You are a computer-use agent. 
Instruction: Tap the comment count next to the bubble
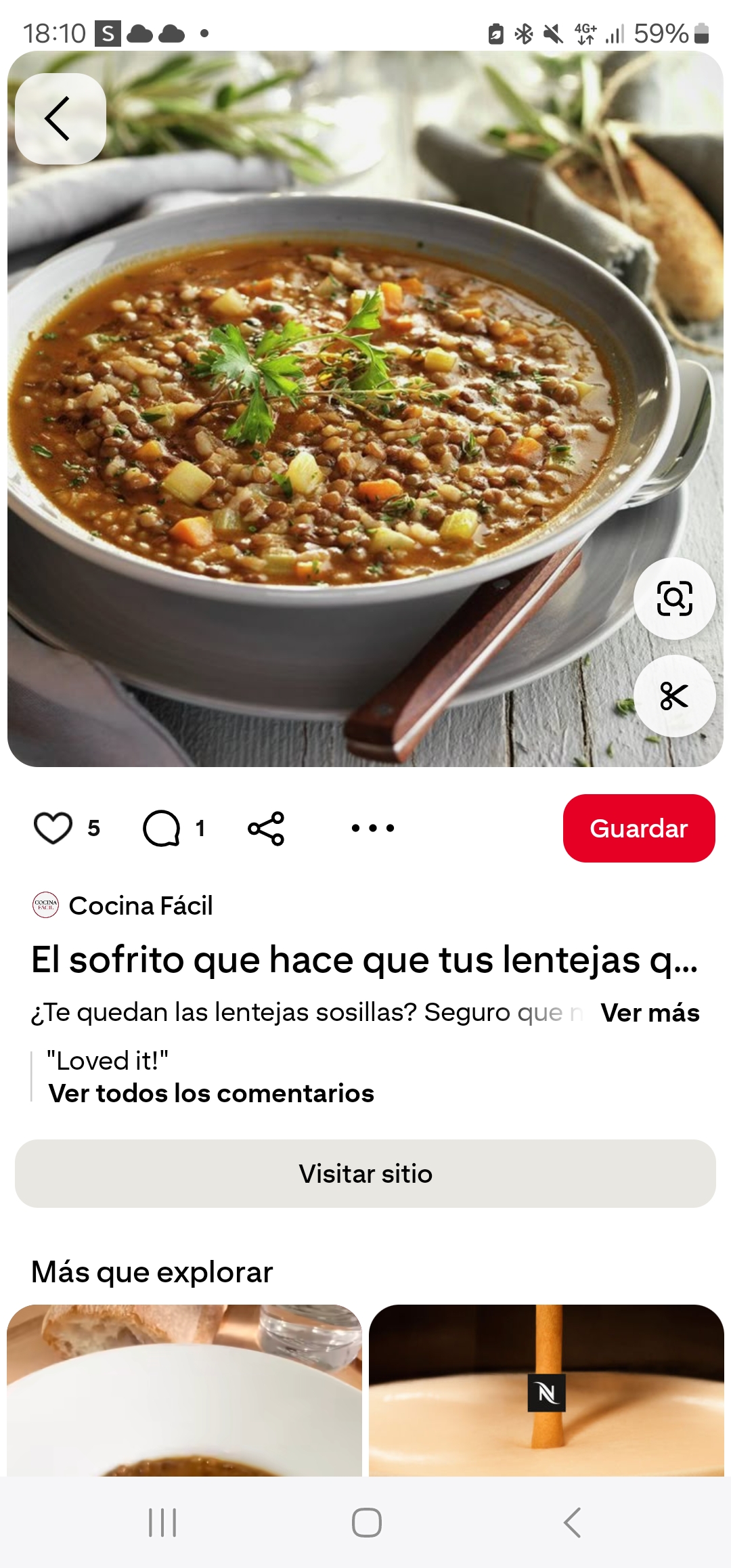(x=199, y=828)
